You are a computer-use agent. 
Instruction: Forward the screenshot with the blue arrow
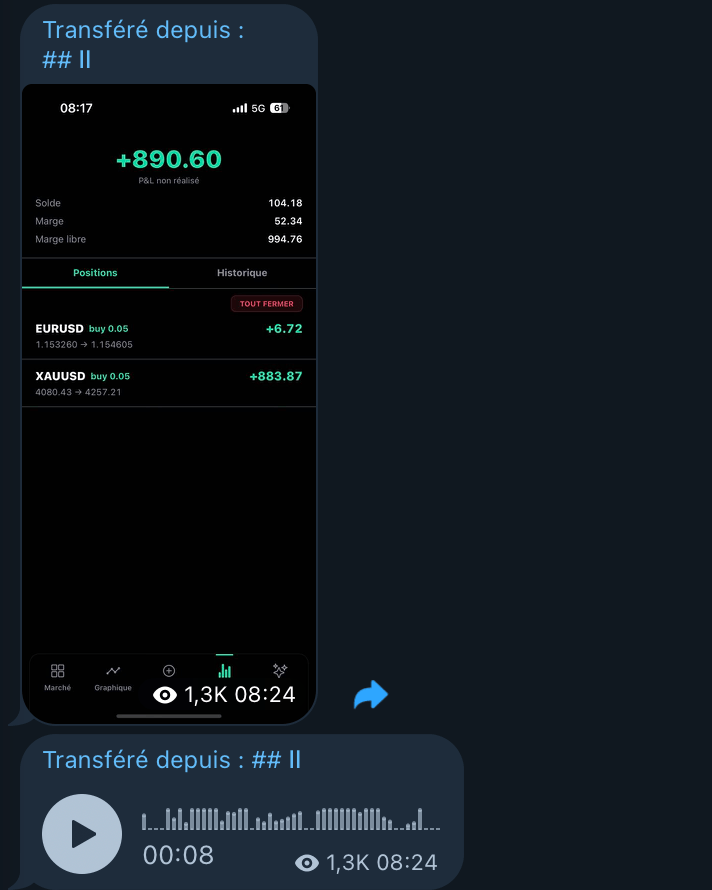tap(371, 695)
